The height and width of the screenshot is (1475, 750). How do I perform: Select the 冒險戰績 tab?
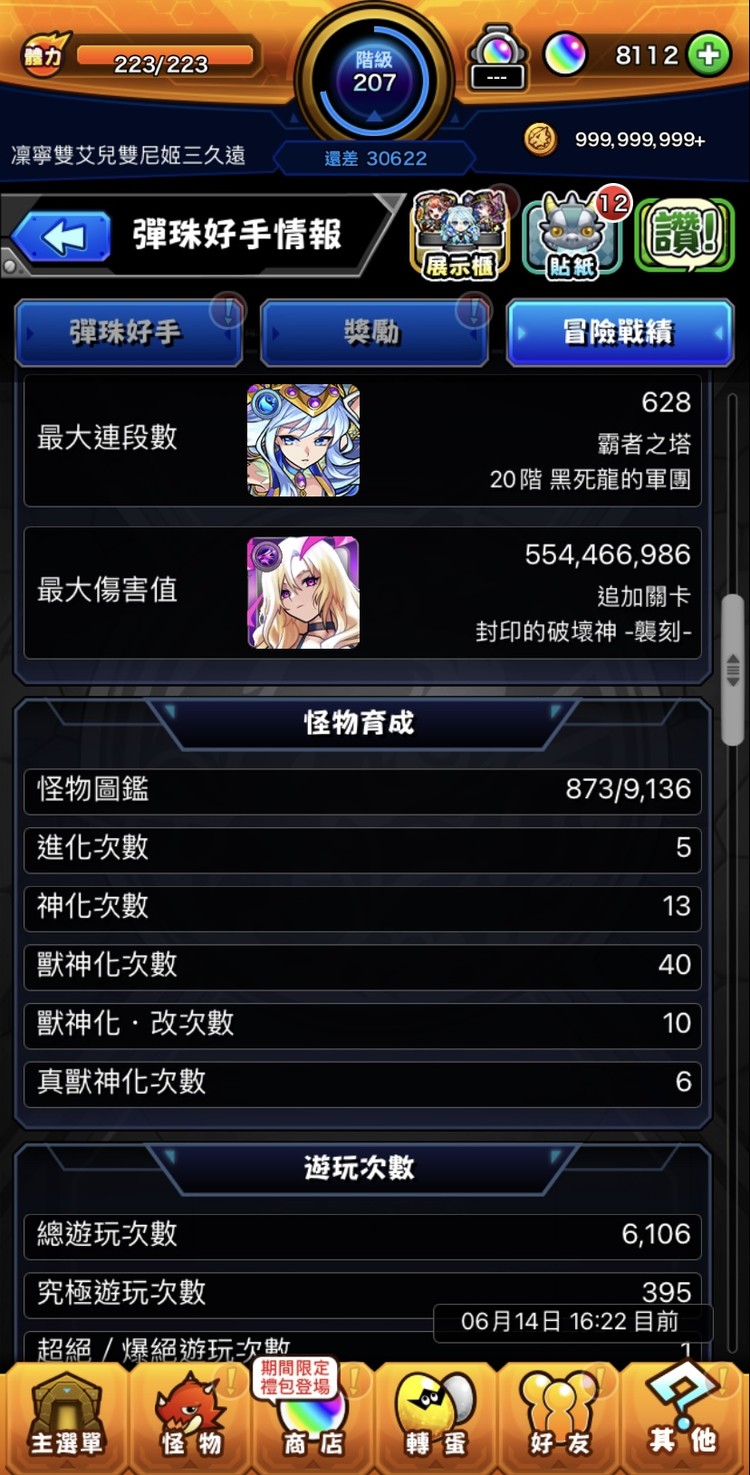click(x=620, y=332)
